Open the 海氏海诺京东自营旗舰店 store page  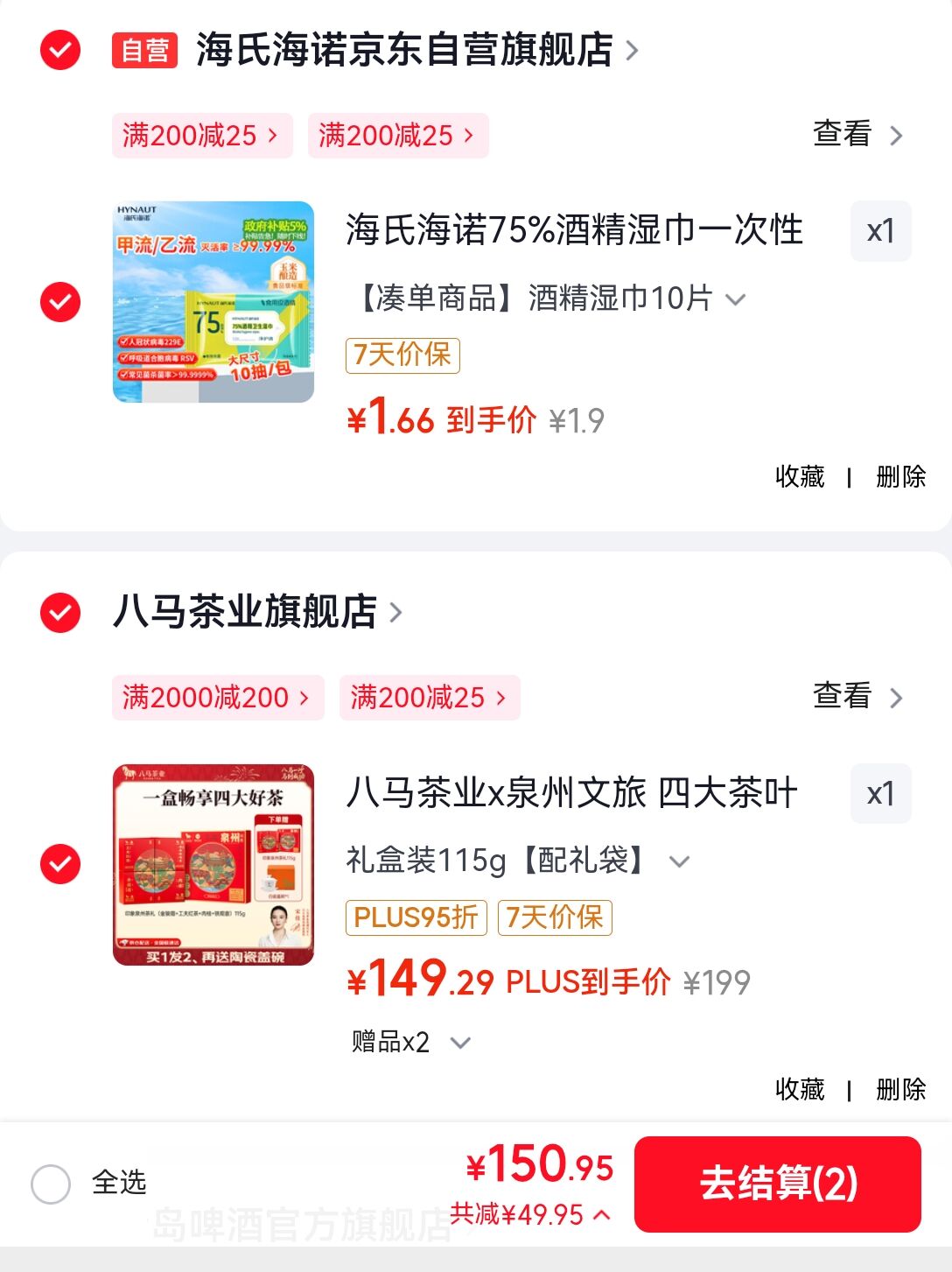[405, 50]
